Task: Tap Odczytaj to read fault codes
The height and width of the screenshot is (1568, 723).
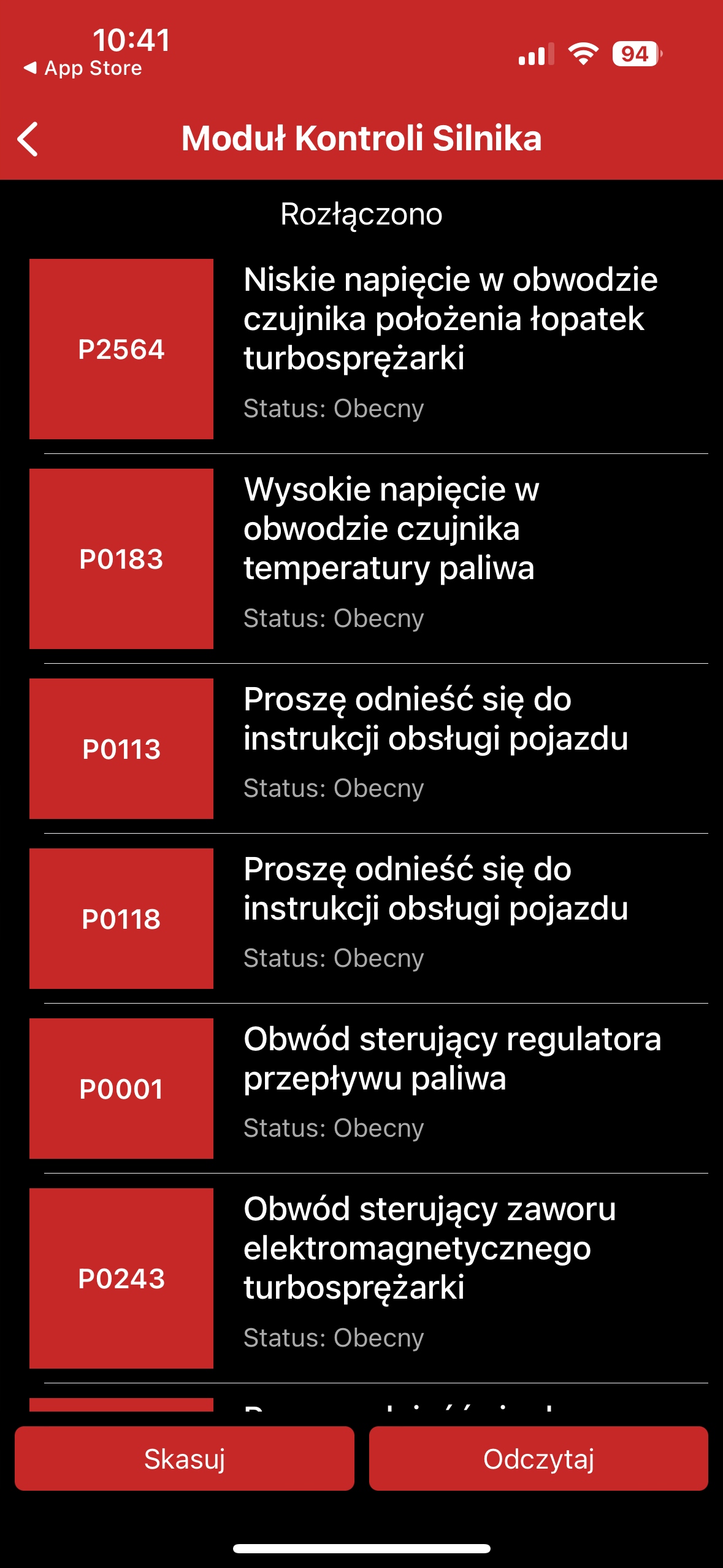Action: pos(538,1458)
